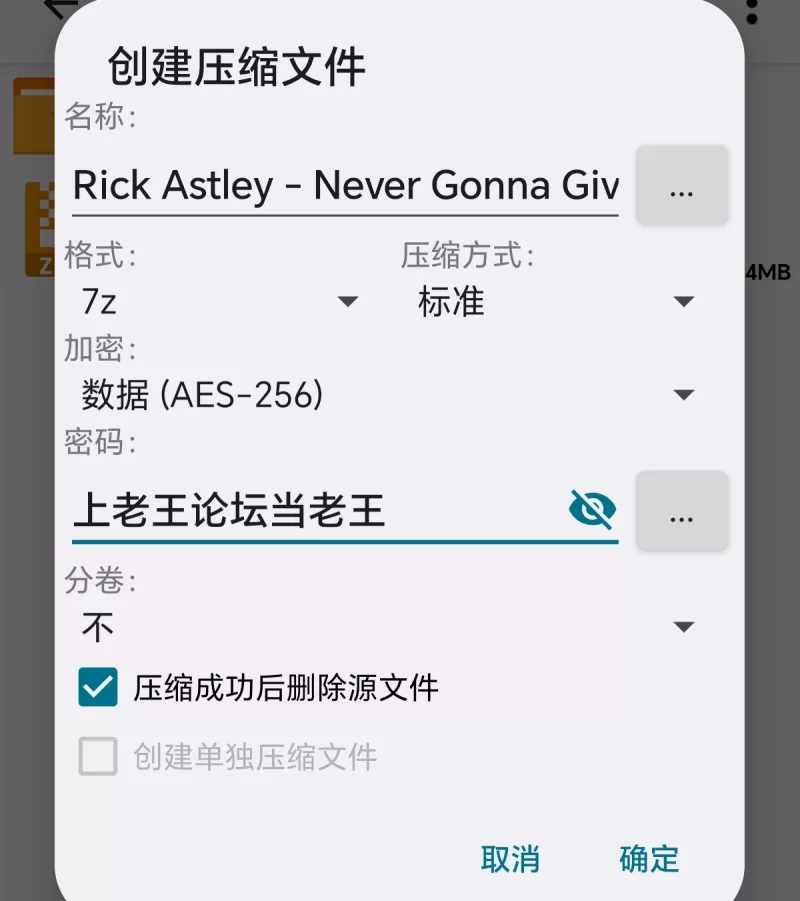Uncheck 压缩成功后删除源文件 checkbox
This screenshot has width=800, height=901.
98,688
